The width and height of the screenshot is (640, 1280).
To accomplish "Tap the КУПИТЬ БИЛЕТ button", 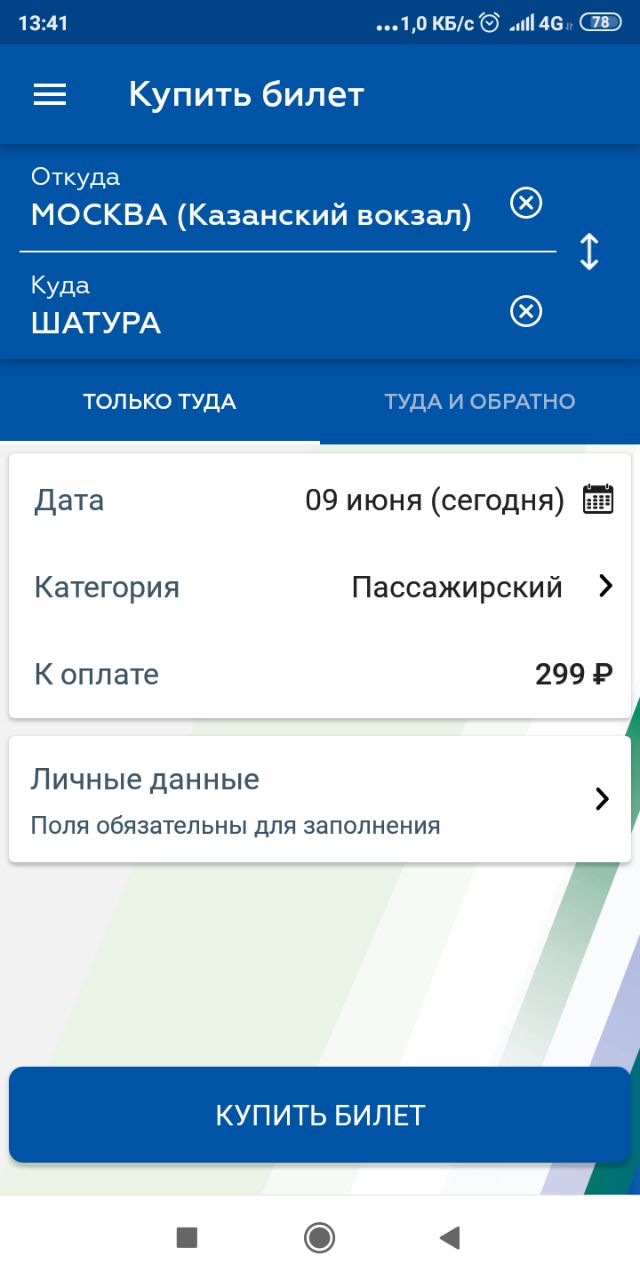I will (320, 1115).
